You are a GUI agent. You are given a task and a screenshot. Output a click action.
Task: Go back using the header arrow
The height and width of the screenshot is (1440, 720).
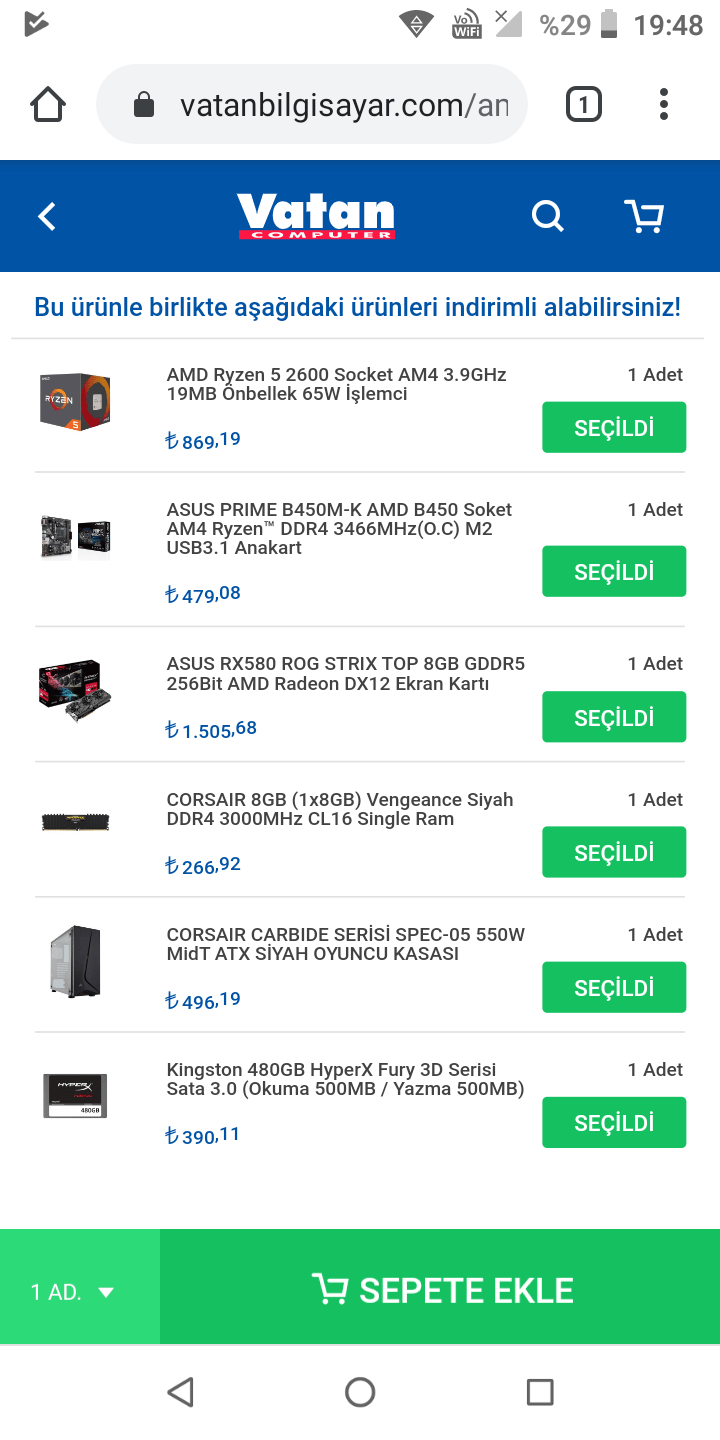pos(47,216)
